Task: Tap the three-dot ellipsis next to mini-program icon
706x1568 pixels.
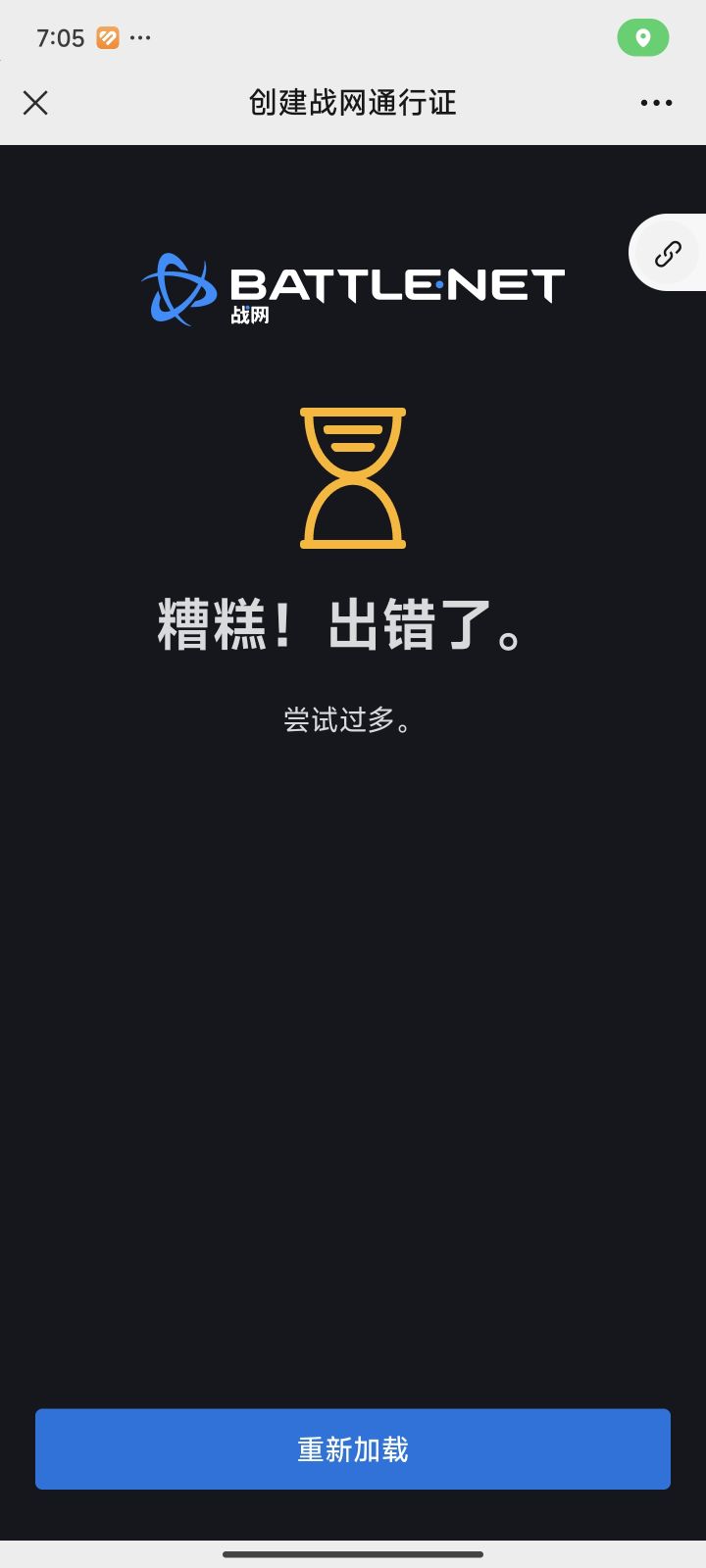Action: tap(140, 37)
